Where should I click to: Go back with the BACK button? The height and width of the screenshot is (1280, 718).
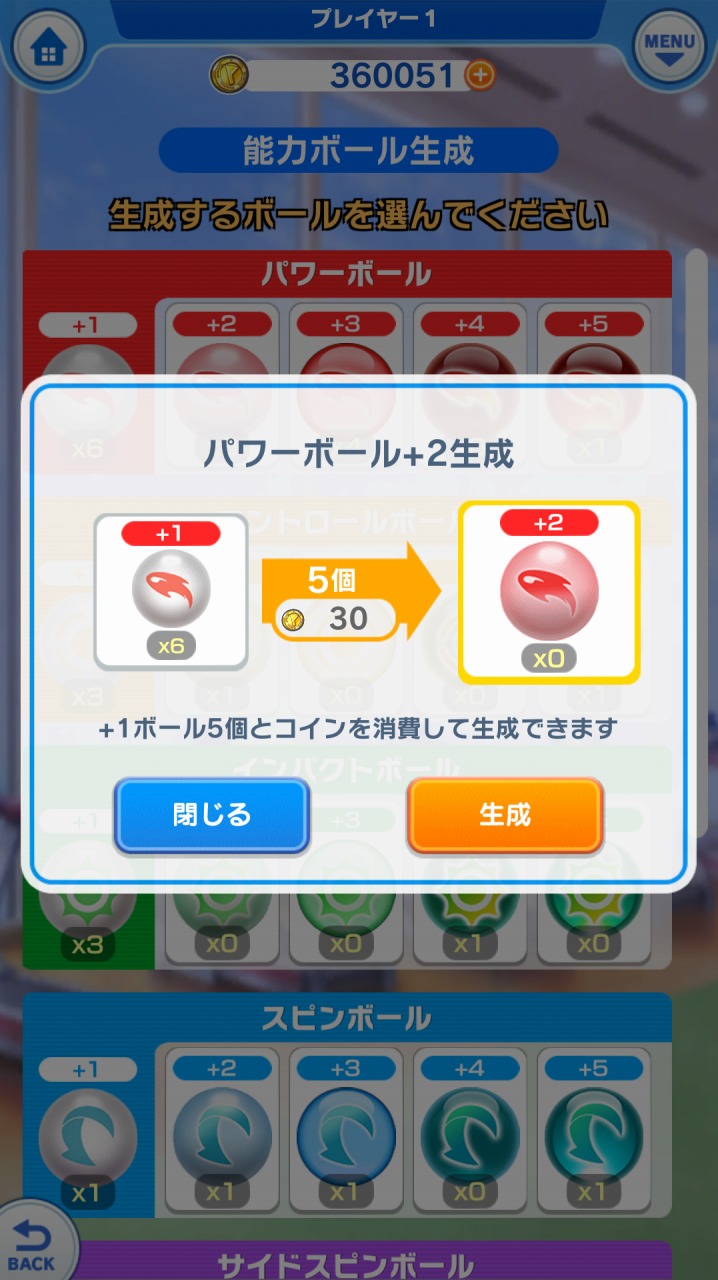pyautogui.click(x=31, y=1245)
